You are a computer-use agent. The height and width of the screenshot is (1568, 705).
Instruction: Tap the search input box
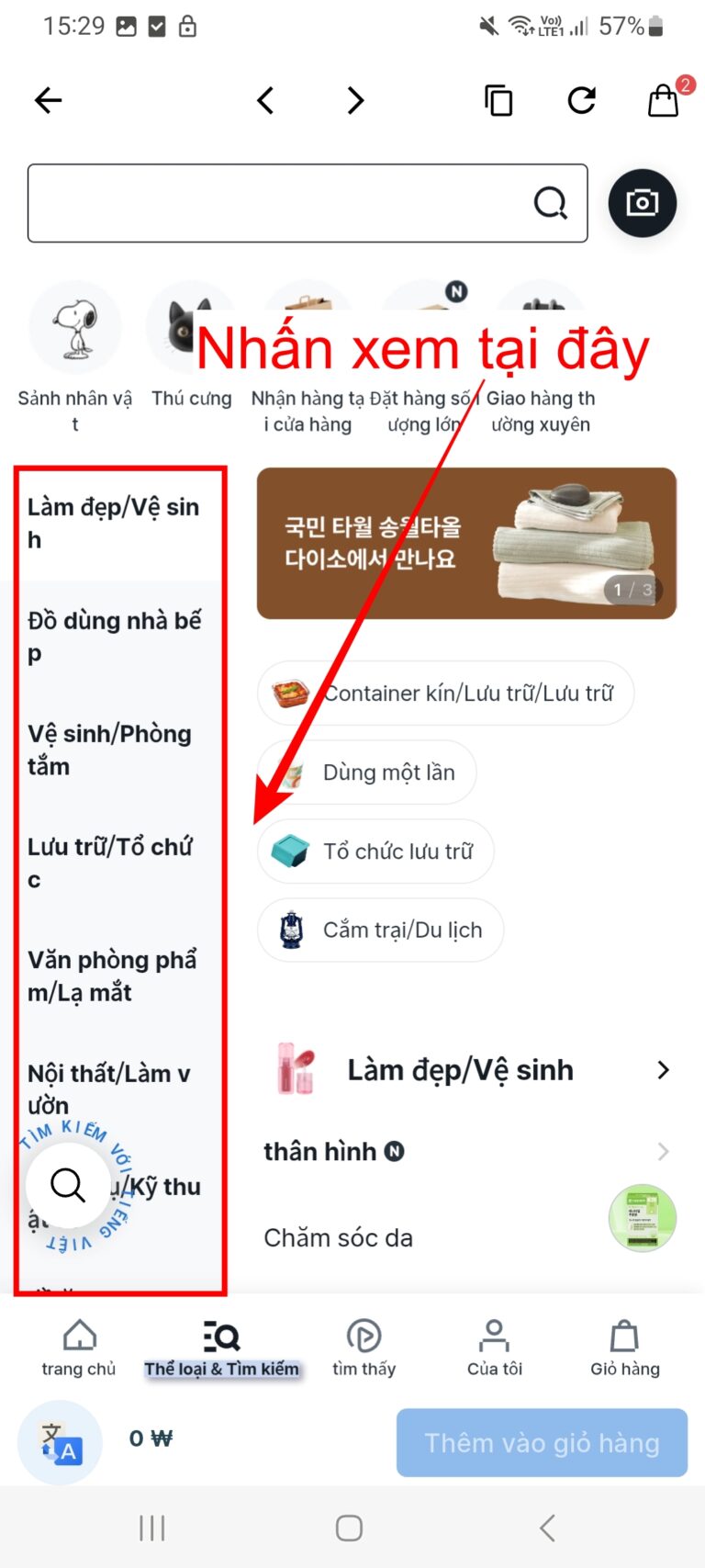coord(275,203)
